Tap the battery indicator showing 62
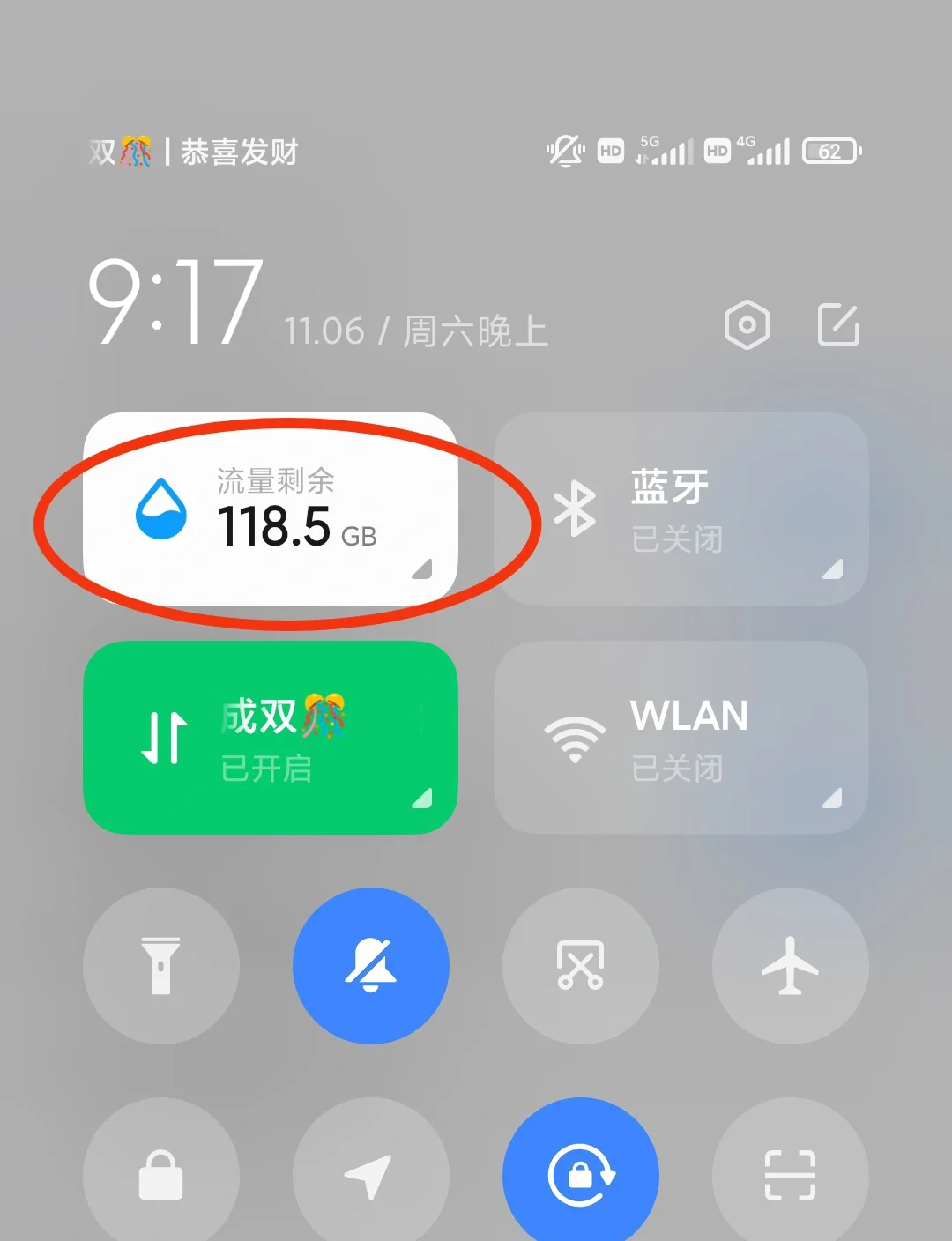The height and width of the screenshot is (1241, 952). (829, 151)
